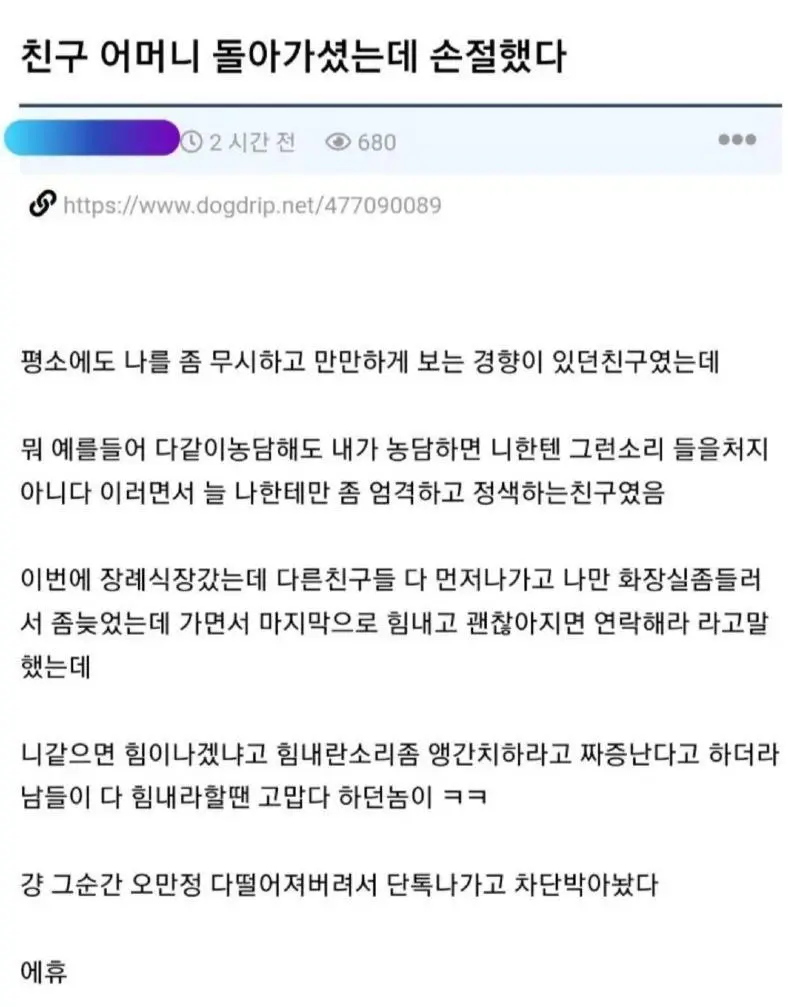The width and height of the screenshot is (800, 1007).
Task: Open the post's three-dot options menu
Action: click(737, 140)
